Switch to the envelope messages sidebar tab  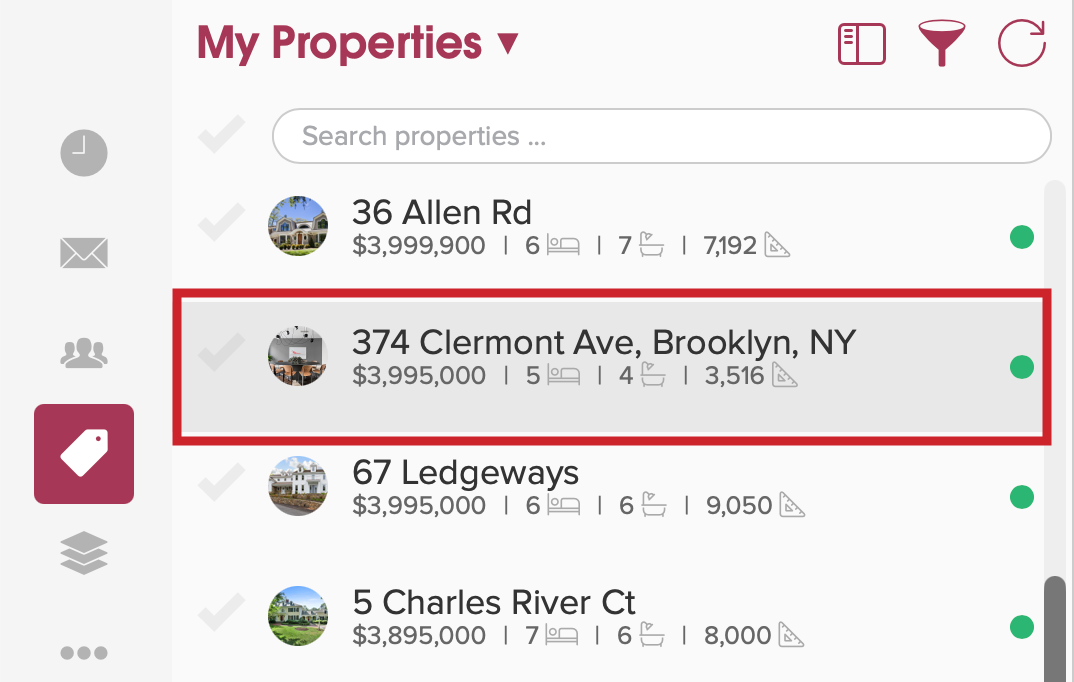click(84, 253)
